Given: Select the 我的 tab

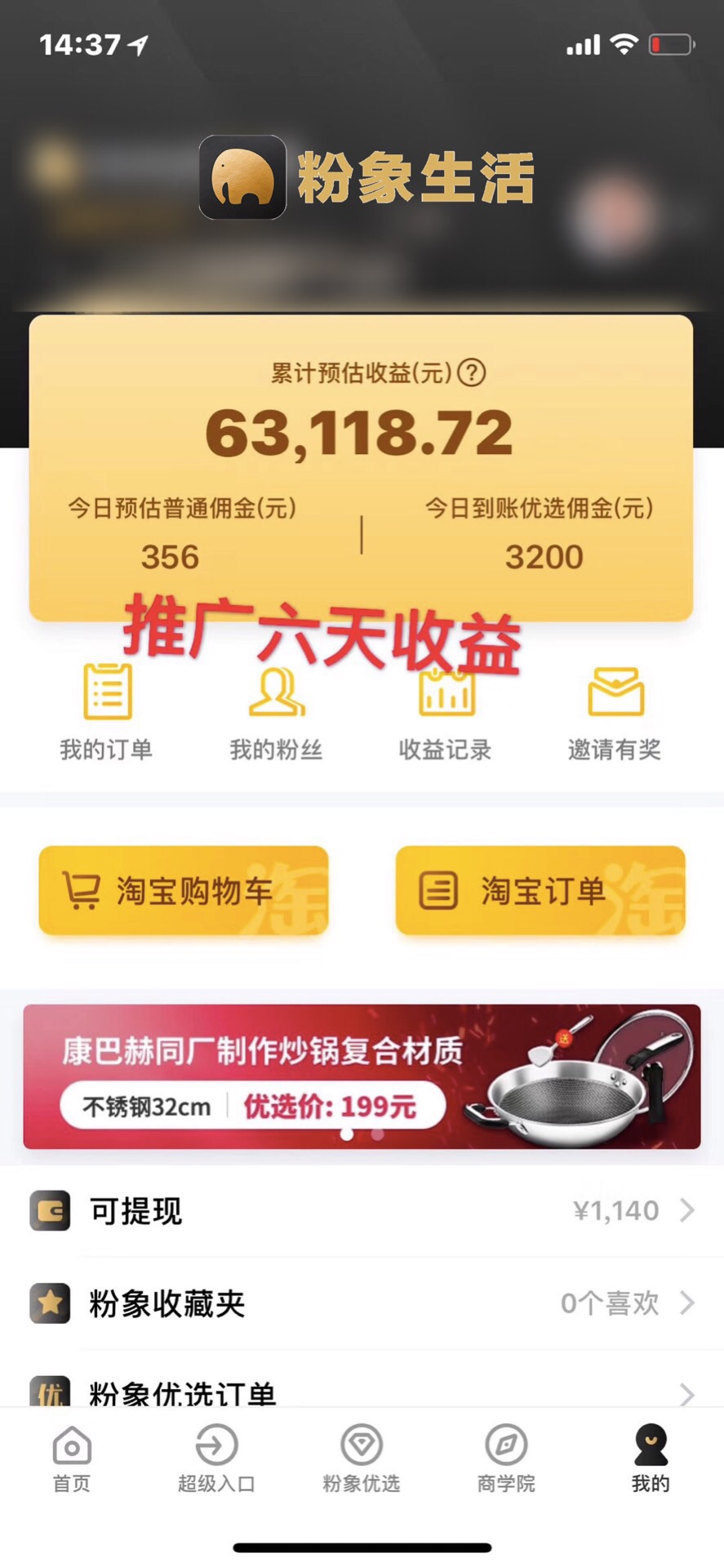Looking at the screenshot, I should tap(651, 1459).
